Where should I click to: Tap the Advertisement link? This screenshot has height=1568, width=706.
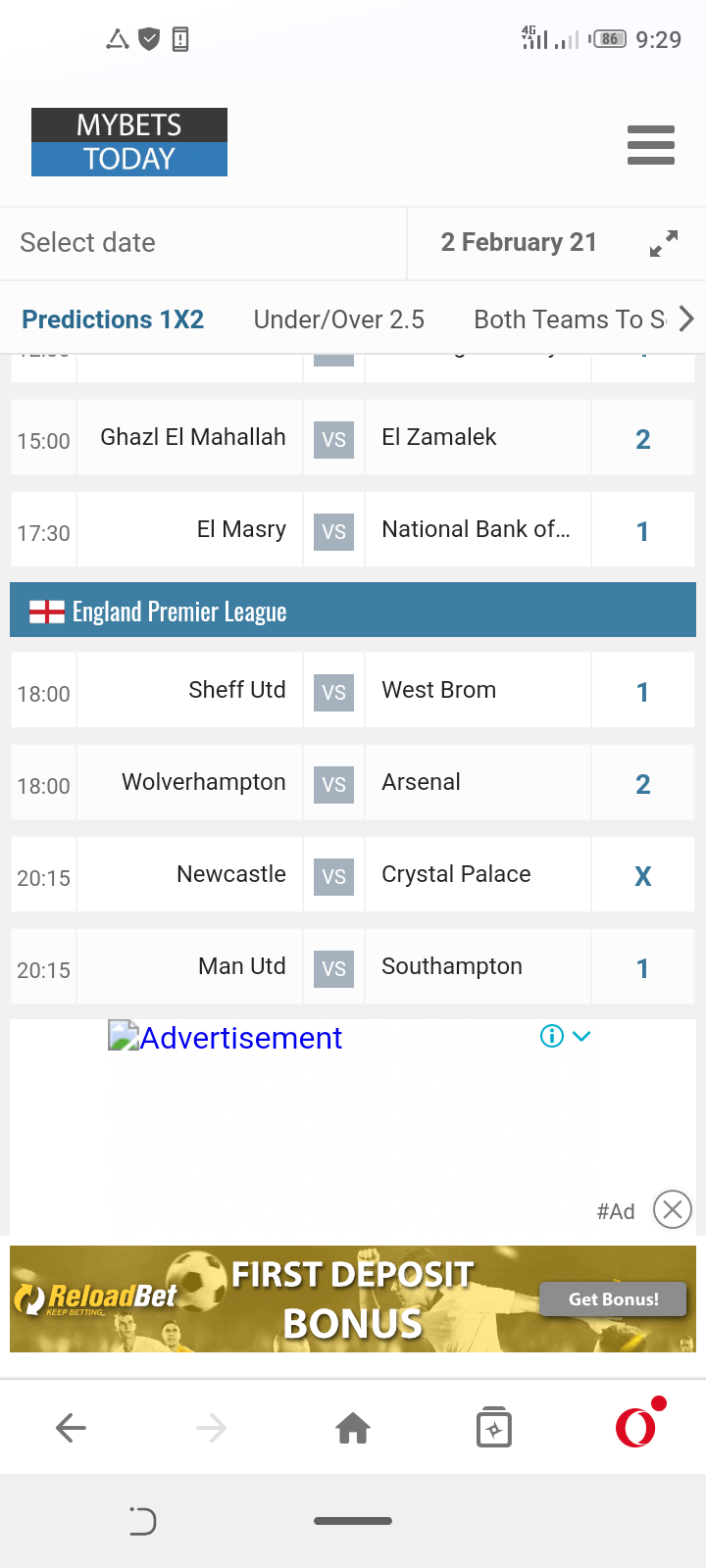click(x=226, y=1037)
